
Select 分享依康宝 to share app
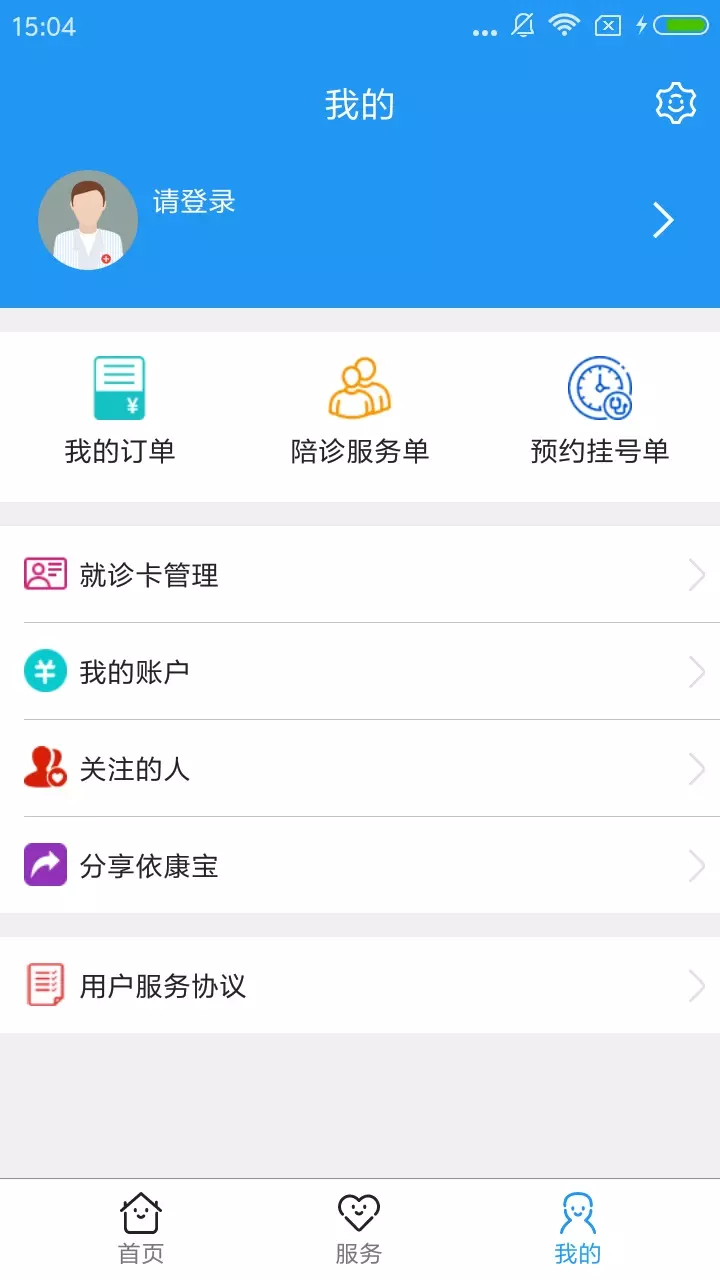360,866
